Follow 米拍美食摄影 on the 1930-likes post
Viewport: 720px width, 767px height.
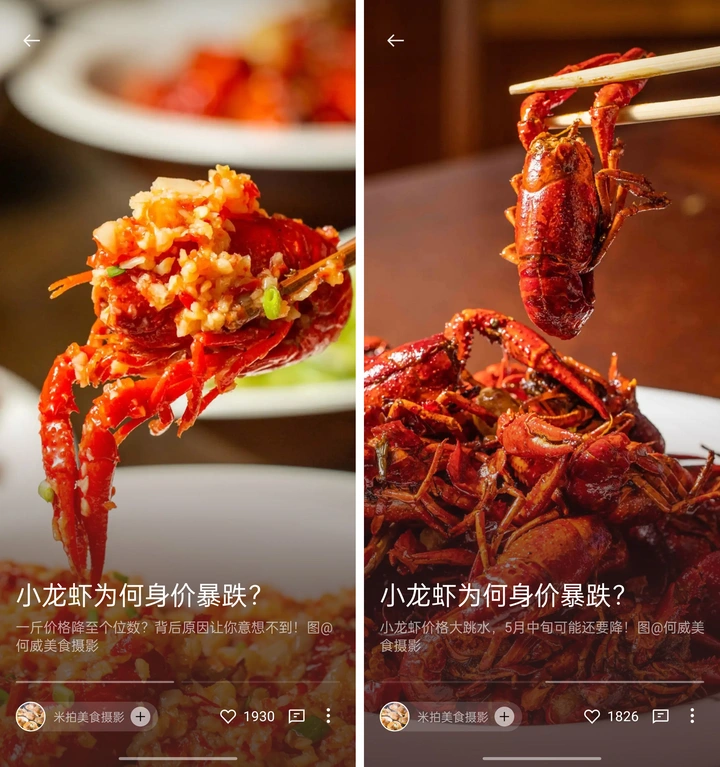tap(140, 716)
